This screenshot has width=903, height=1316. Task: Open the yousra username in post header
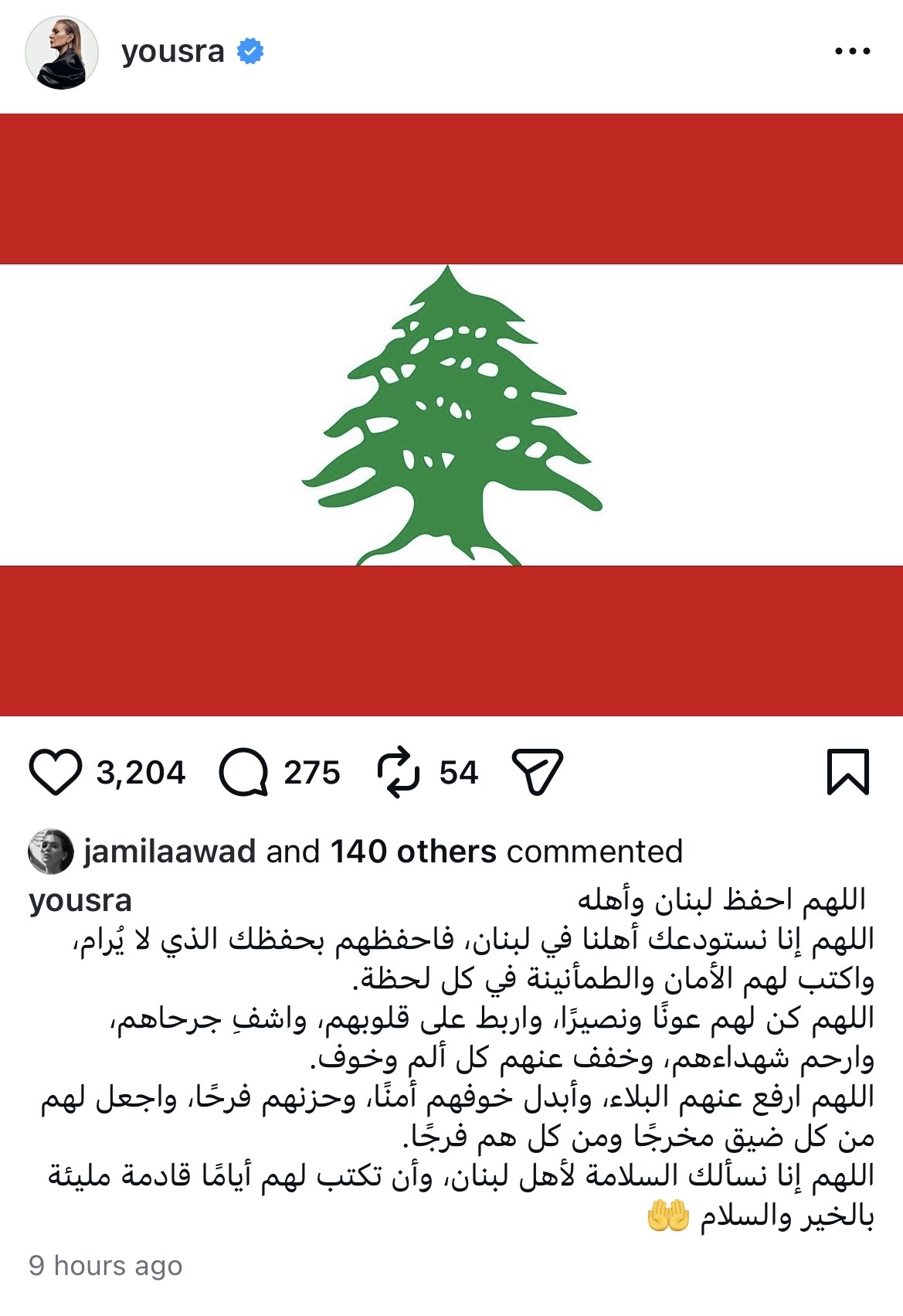point(172,52)
